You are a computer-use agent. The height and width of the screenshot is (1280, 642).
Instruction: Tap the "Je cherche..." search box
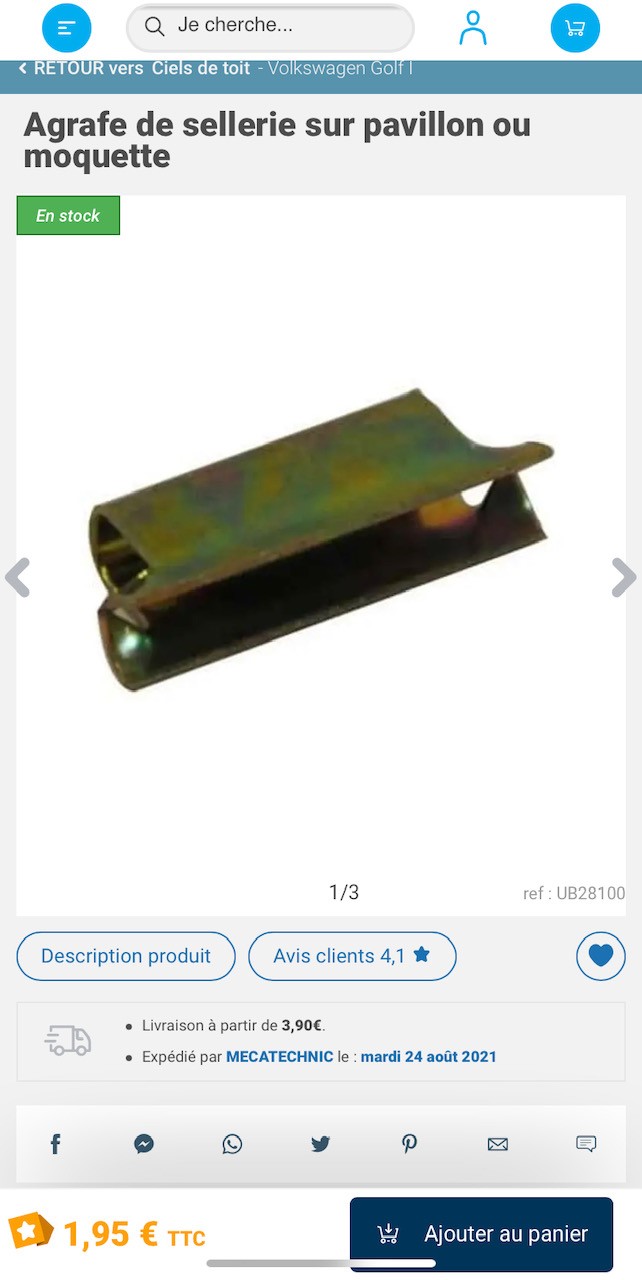[270, 27]
